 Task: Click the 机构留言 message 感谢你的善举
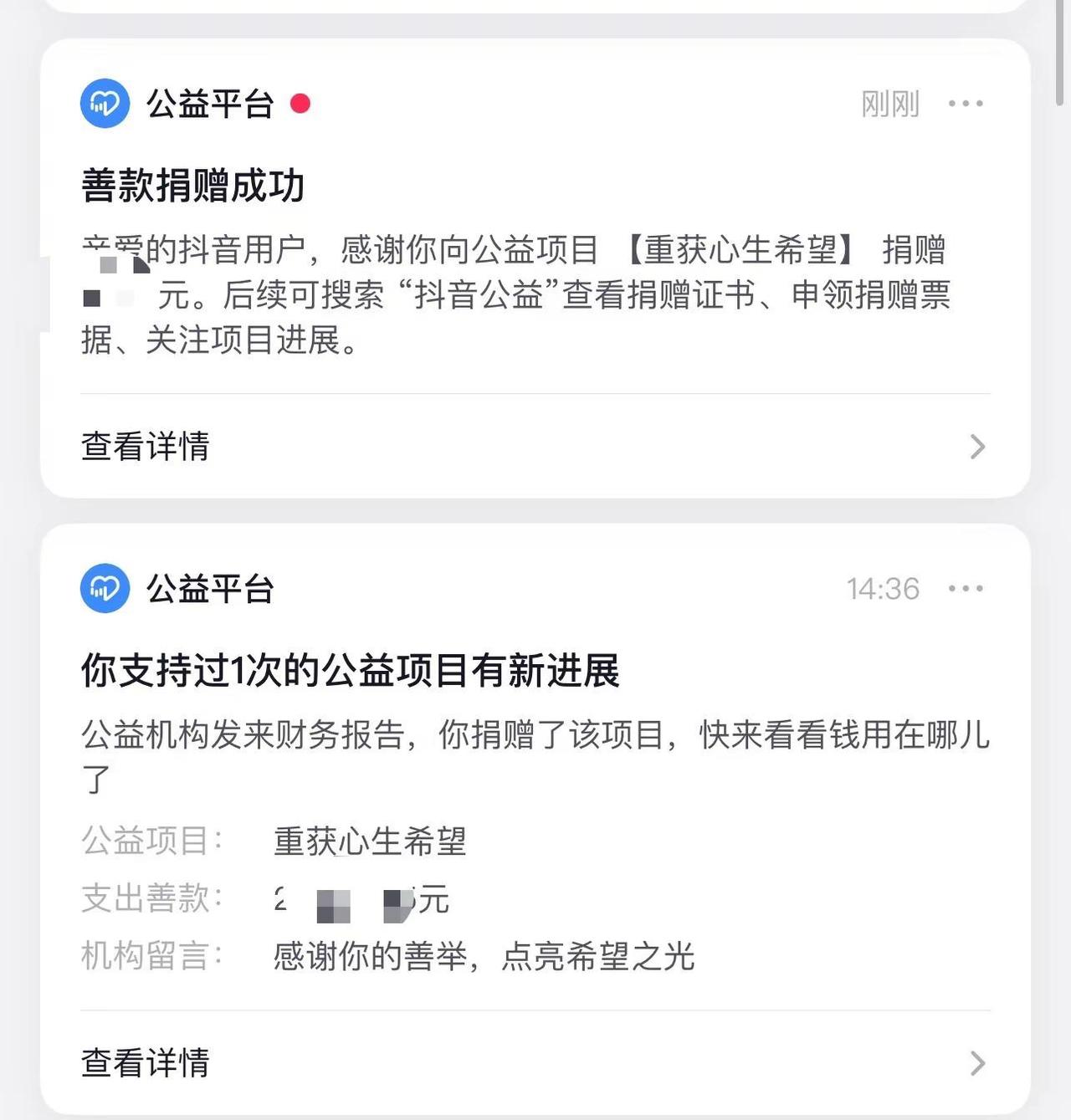[484, 956]
